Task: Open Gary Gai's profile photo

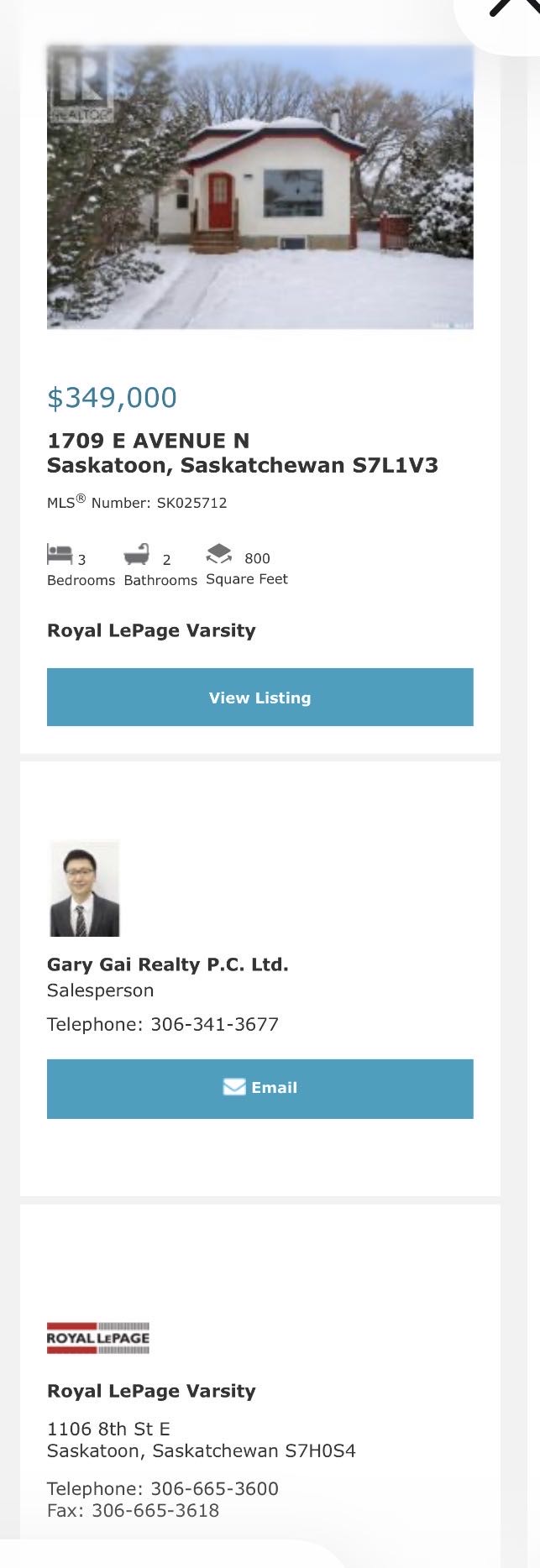Action: coord(85,889)
